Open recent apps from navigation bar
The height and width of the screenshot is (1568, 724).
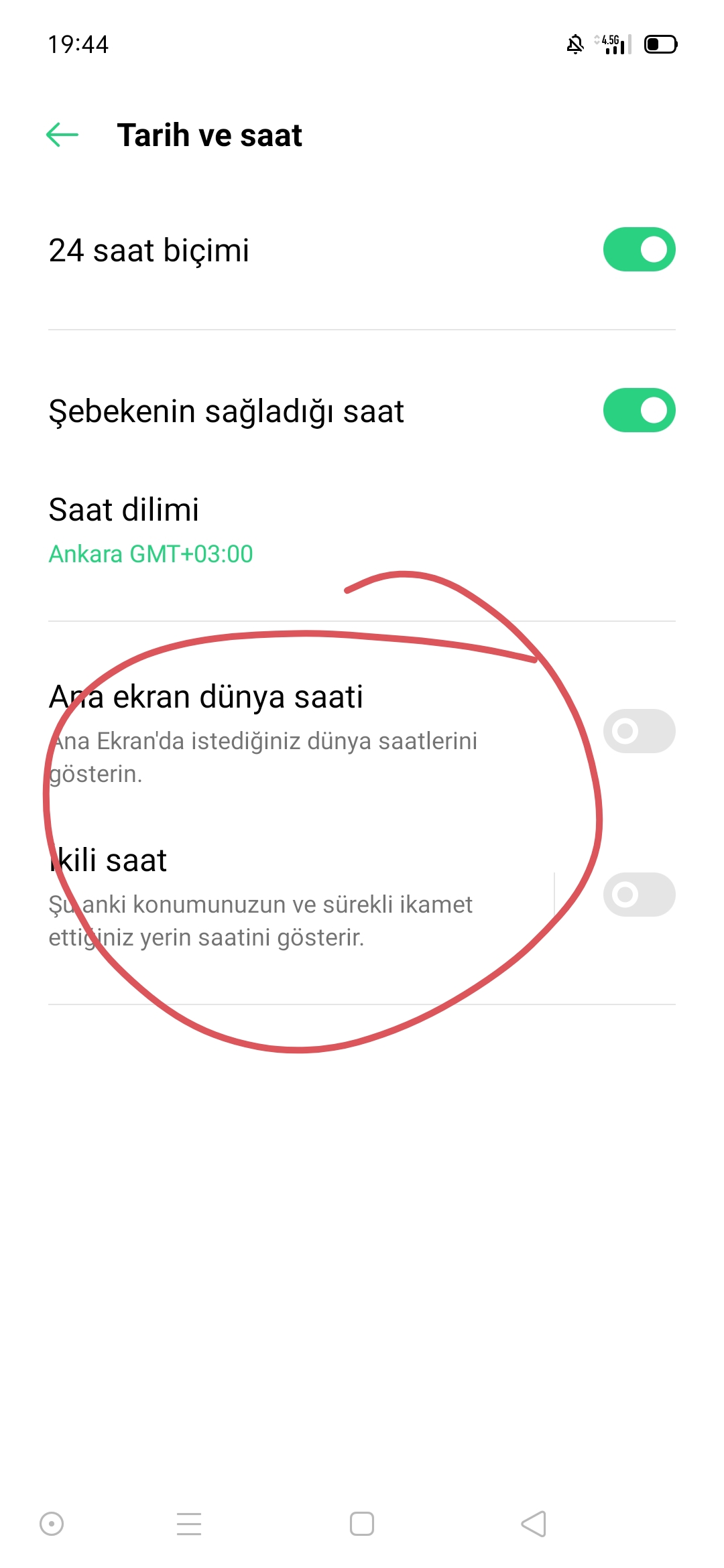[189, 1524]
